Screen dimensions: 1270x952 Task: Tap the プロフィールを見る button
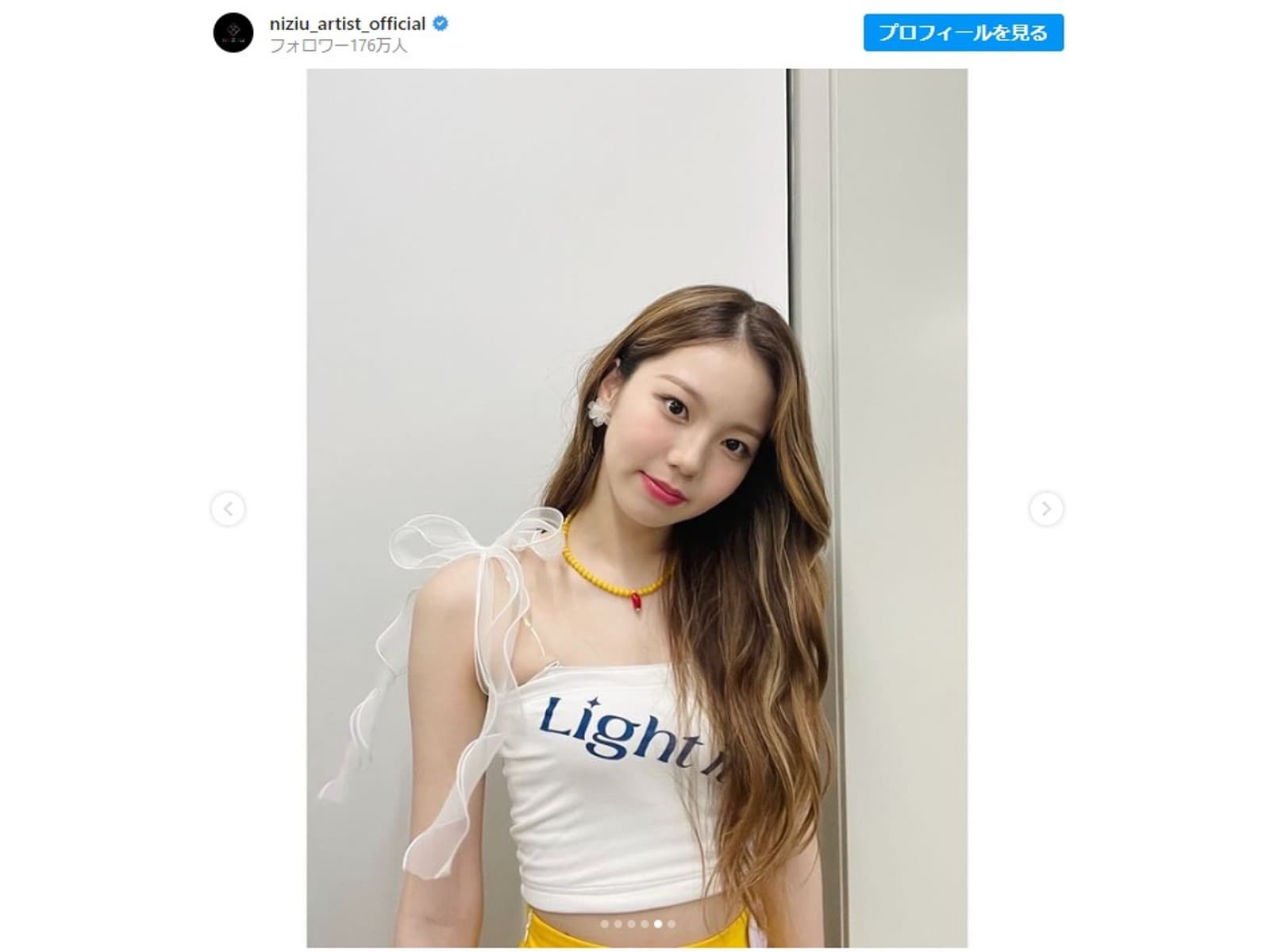[x=963, y=33]
